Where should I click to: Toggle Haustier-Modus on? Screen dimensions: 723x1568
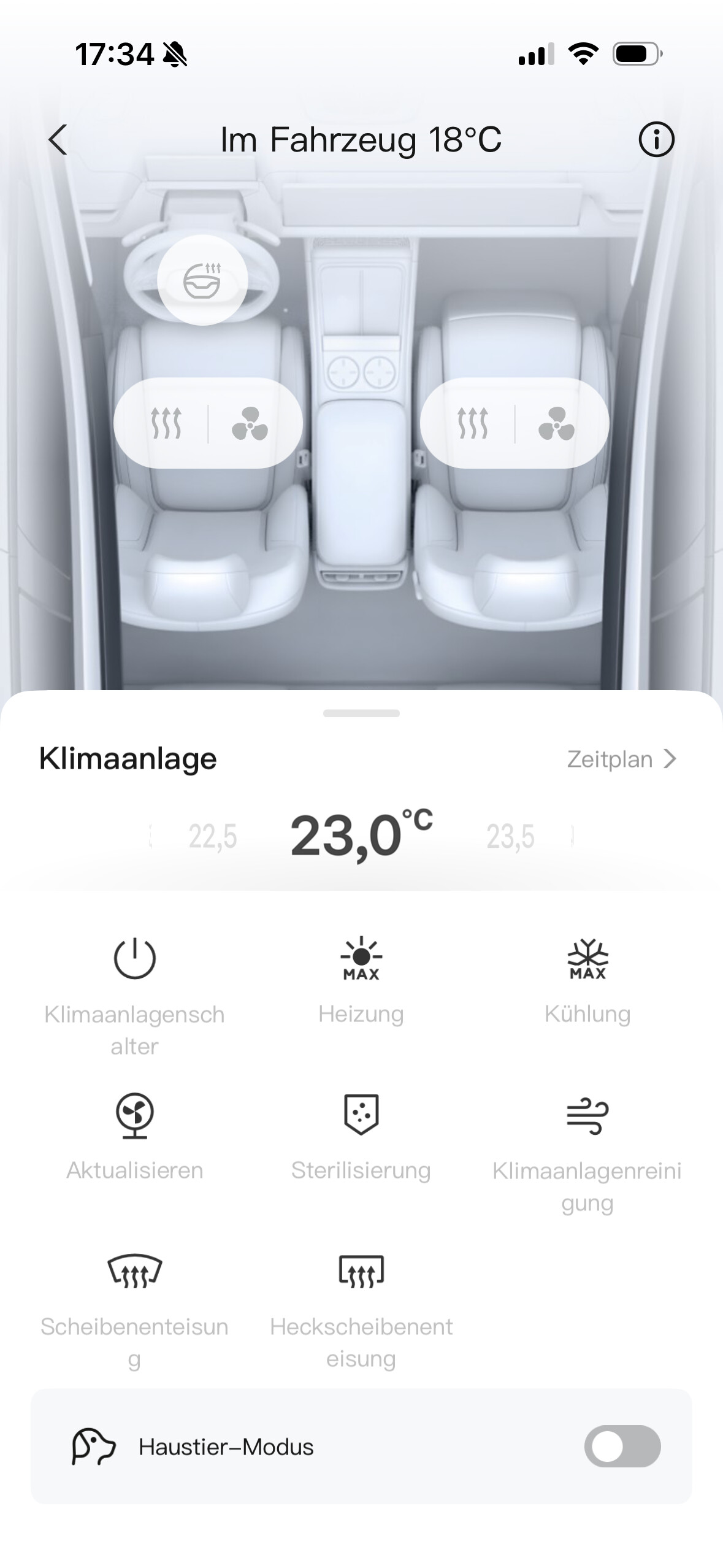tap(622, 1446)
